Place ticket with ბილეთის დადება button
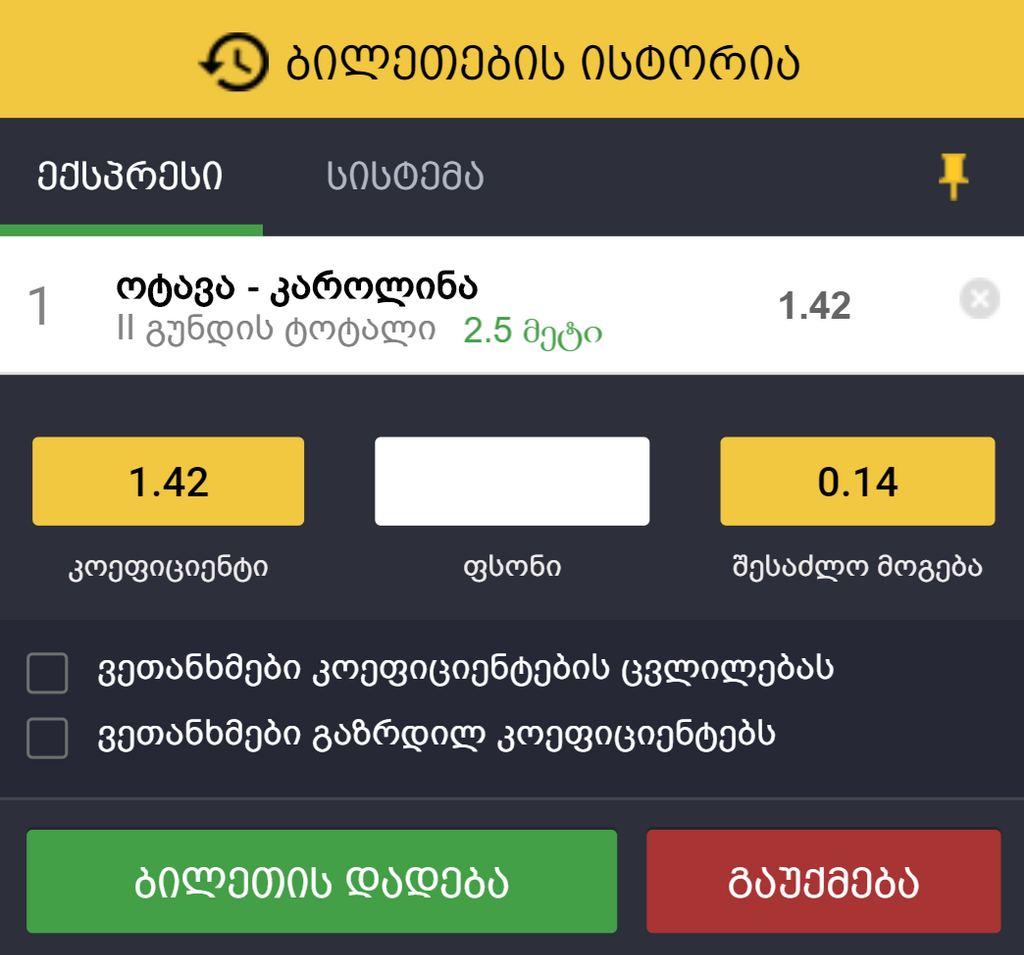The width and height of the screenshot is (1024, 955). coord(321,881)
